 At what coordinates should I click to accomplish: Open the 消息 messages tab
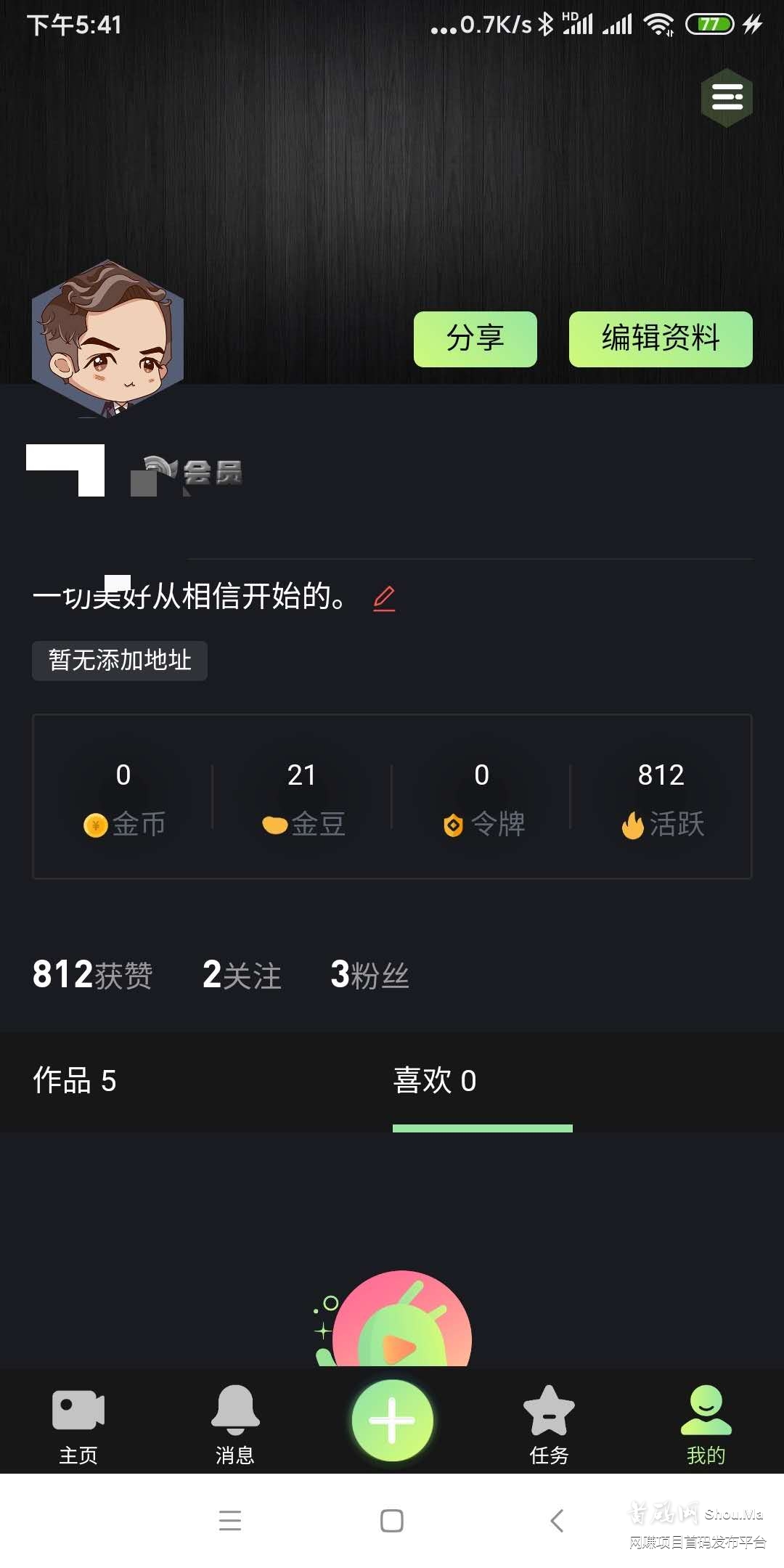click(235, 1424)
